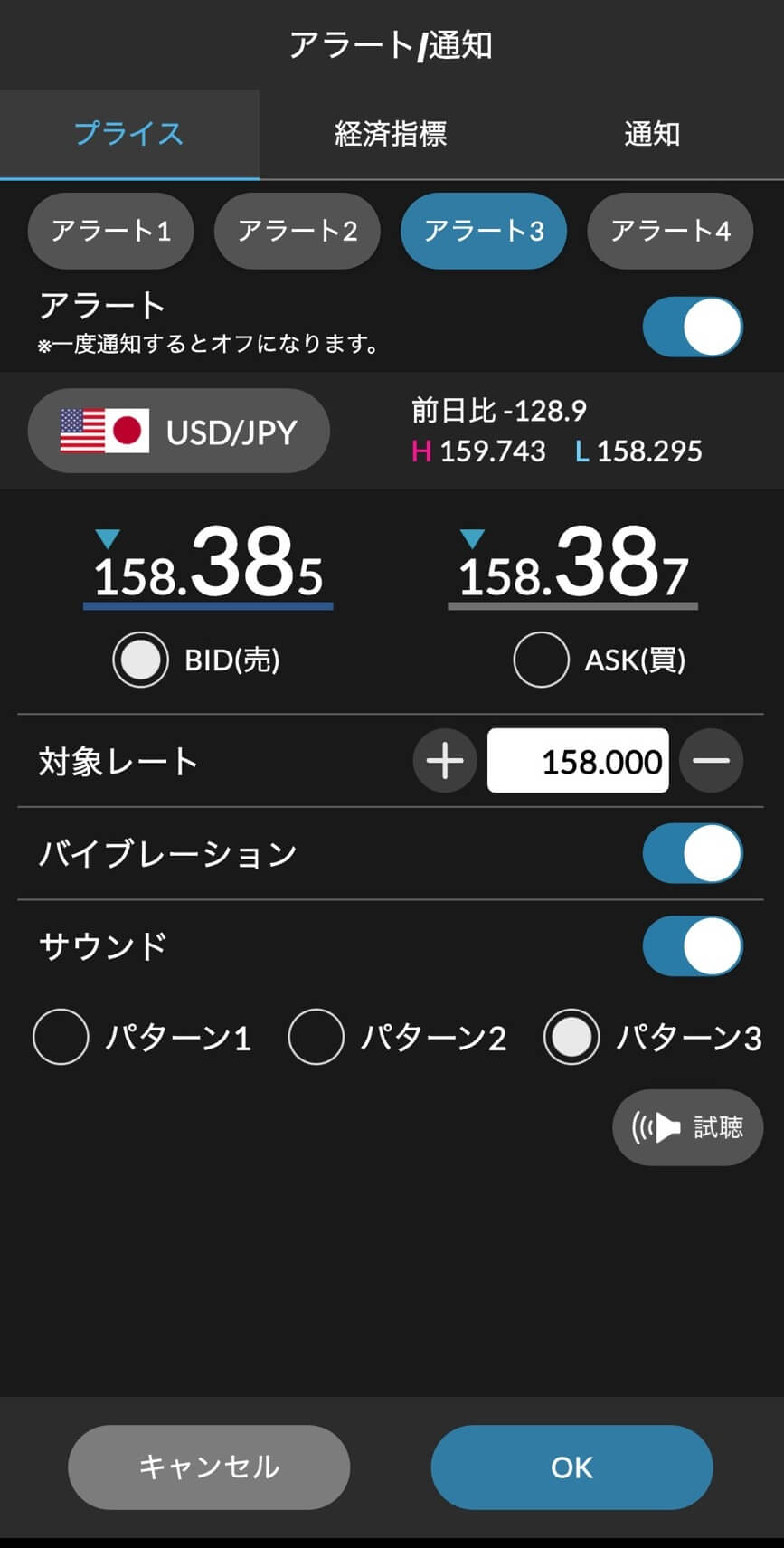784x1548 pixels.
Task: Select the アラート3 chip
Action: 484,231
